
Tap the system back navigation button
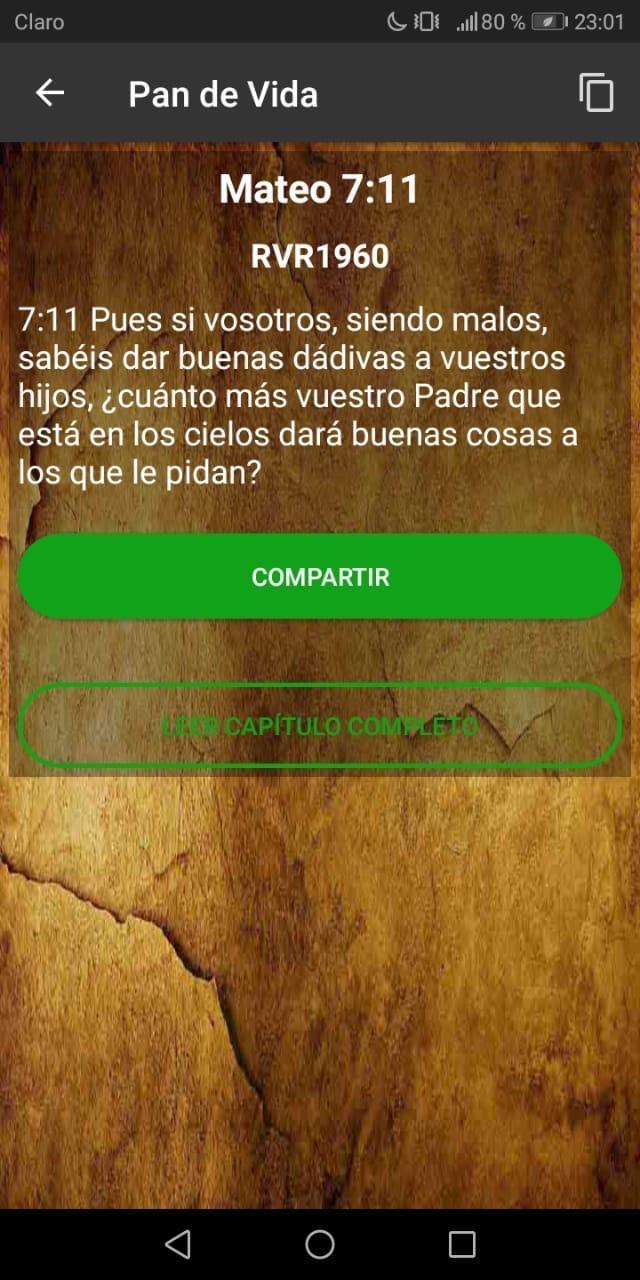pyautogui.click(x=178, y=1244)
